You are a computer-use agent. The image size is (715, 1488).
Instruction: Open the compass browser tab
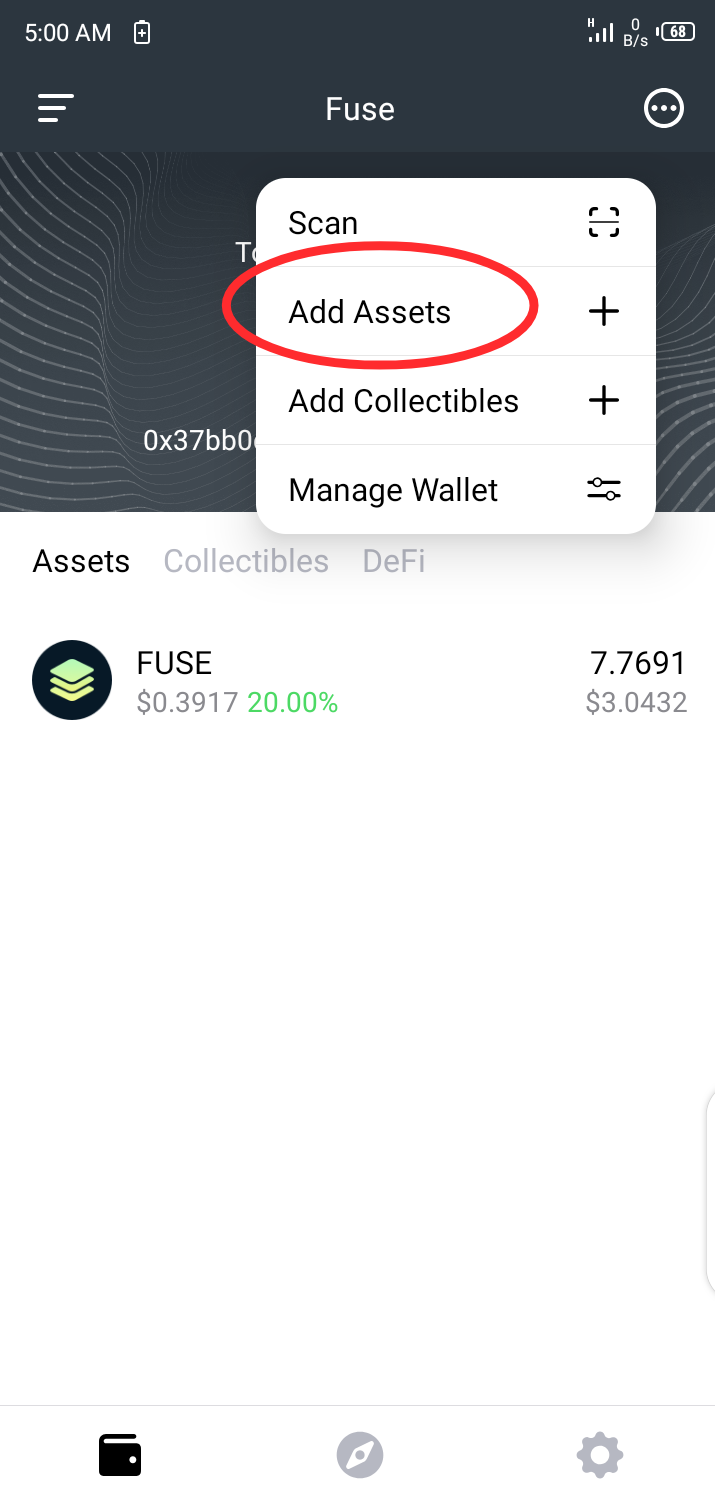(x=359, y=1454)
